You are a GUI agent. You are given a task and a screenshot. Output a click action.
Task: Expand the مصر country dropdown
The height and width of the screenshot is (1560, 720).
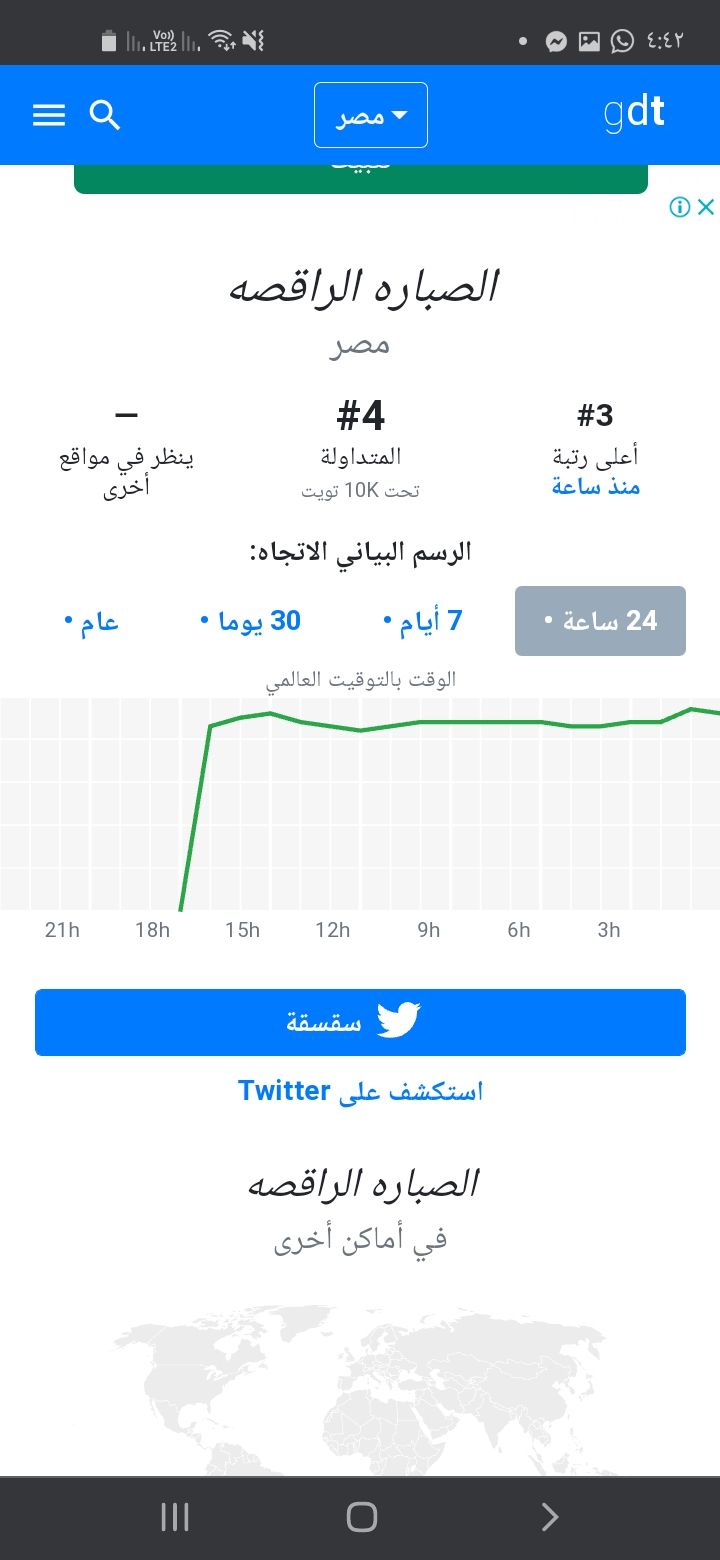coord(371,115)
